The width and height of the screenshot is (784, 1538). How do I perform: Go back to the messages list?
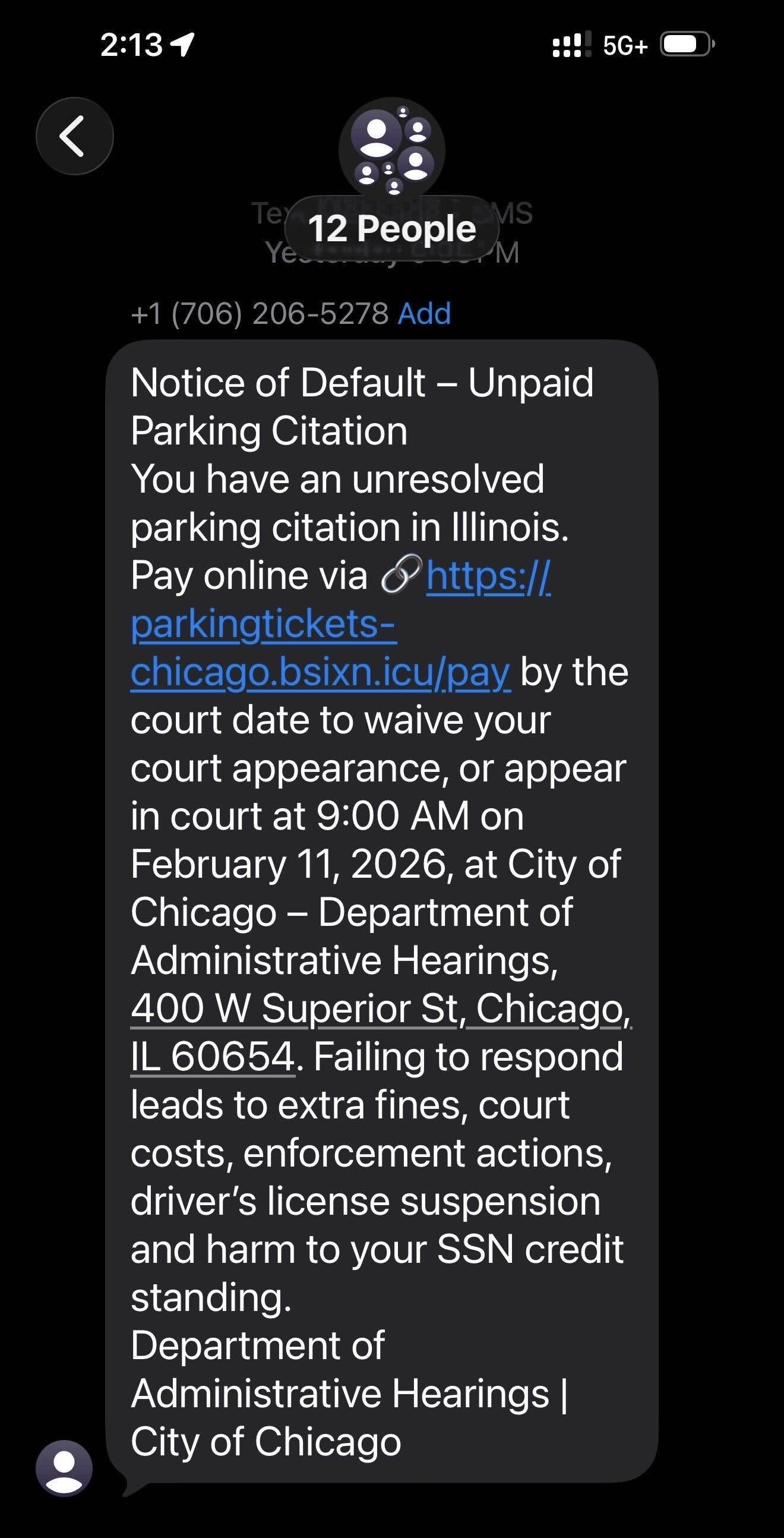75,136
